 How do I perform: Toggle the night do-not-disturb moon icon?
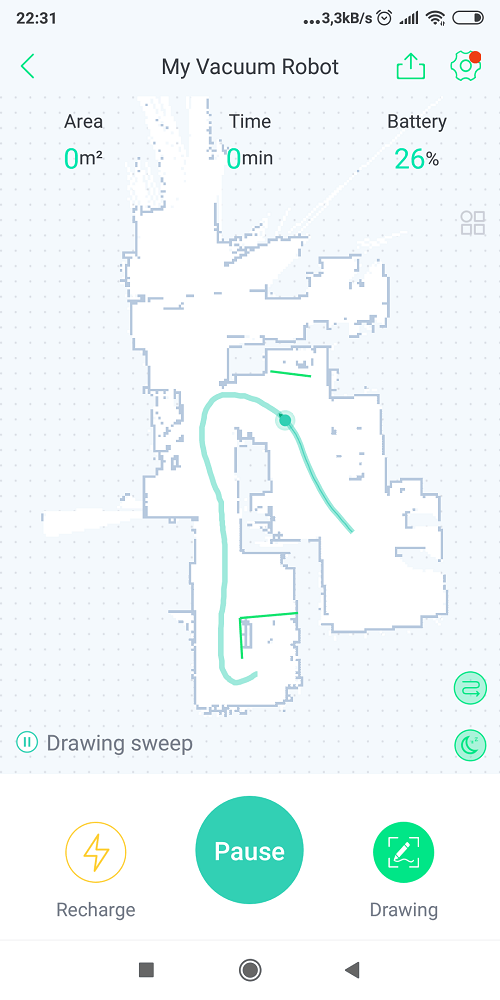[470, 746]
